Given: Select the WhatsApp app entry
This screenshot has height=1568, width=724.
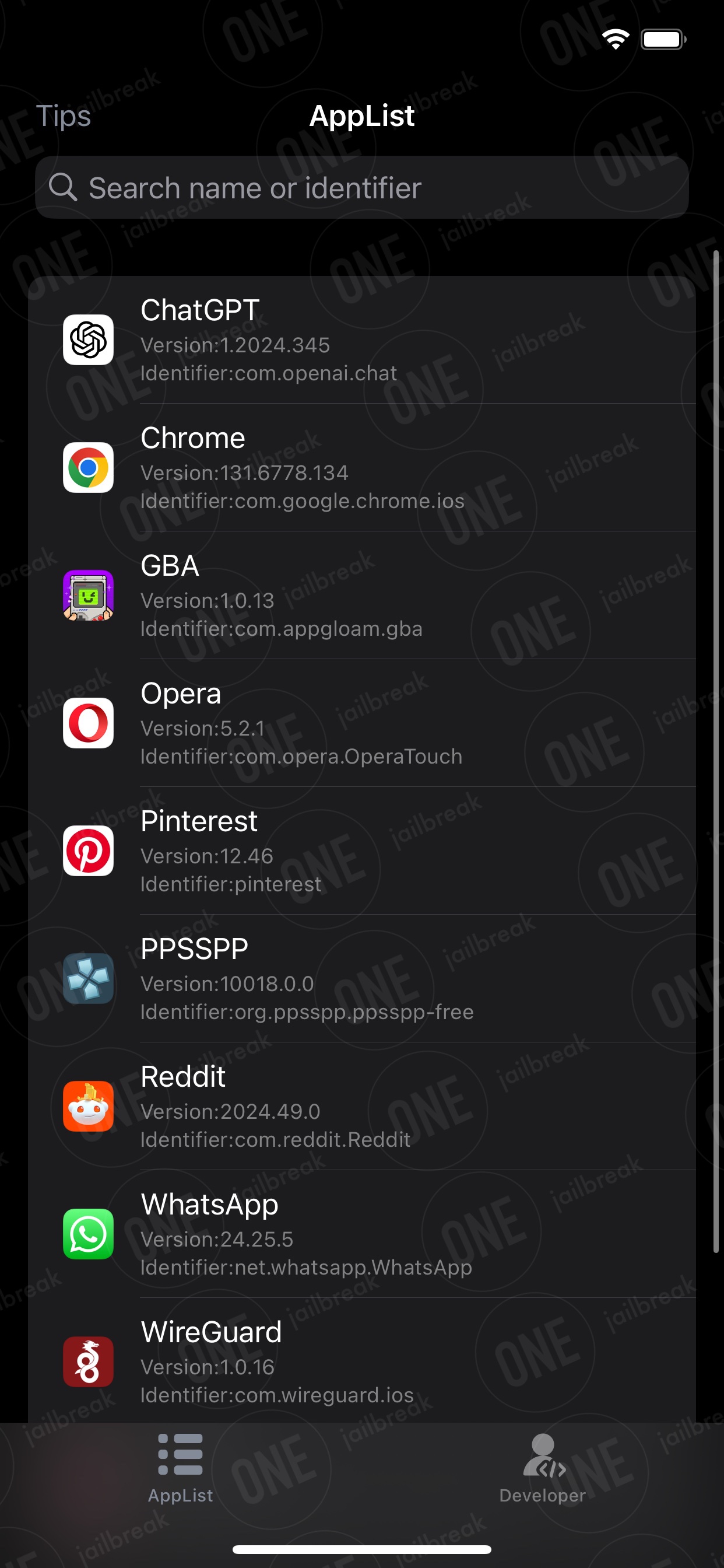Looking at the screenshot, I should tap(362, 1234).
